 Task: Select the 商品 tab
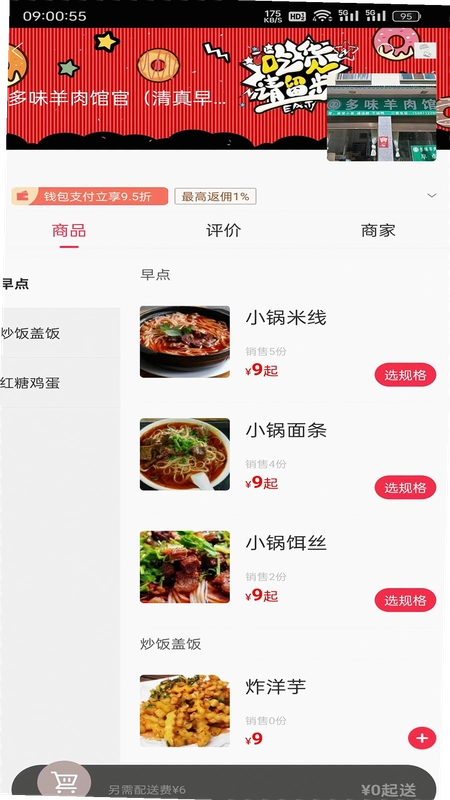click(x=69, y=231)
